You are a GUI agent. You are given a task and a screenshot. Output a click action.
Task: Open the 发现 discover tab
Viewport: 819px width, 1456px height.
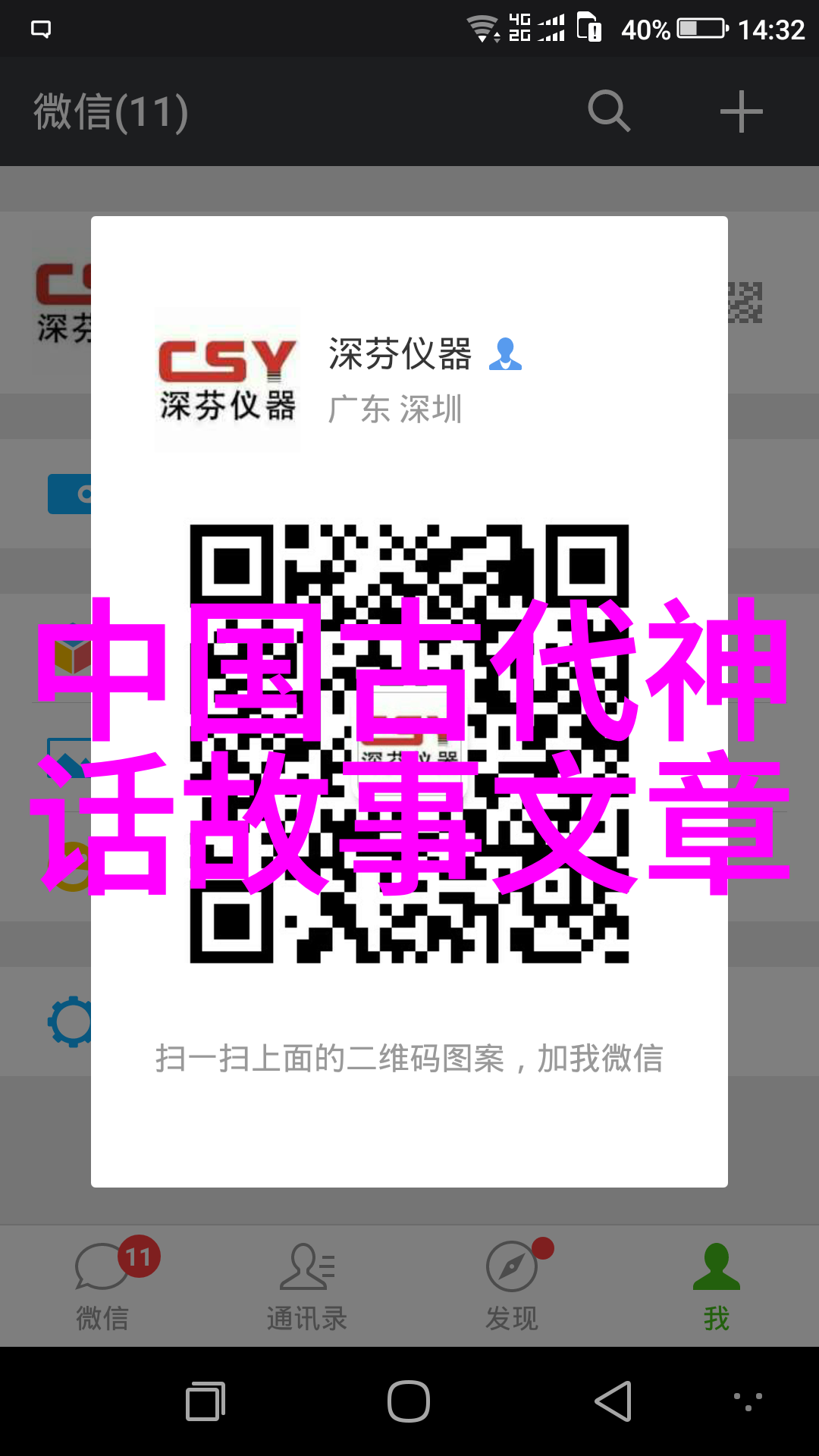(x=512, y=1286)
